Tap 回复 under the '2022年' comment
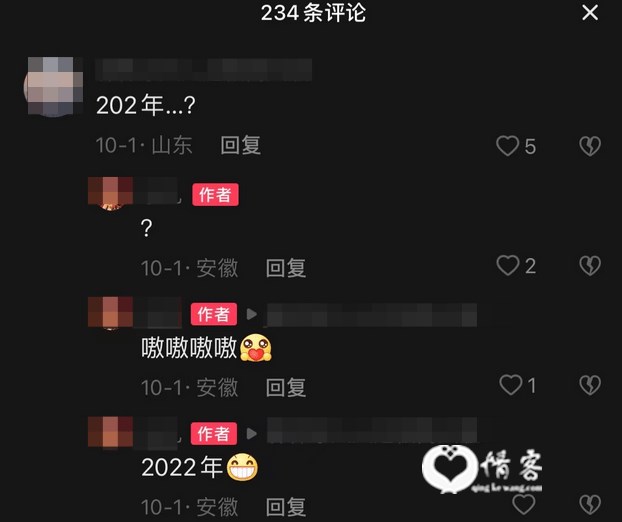 [x=286, y=506]
